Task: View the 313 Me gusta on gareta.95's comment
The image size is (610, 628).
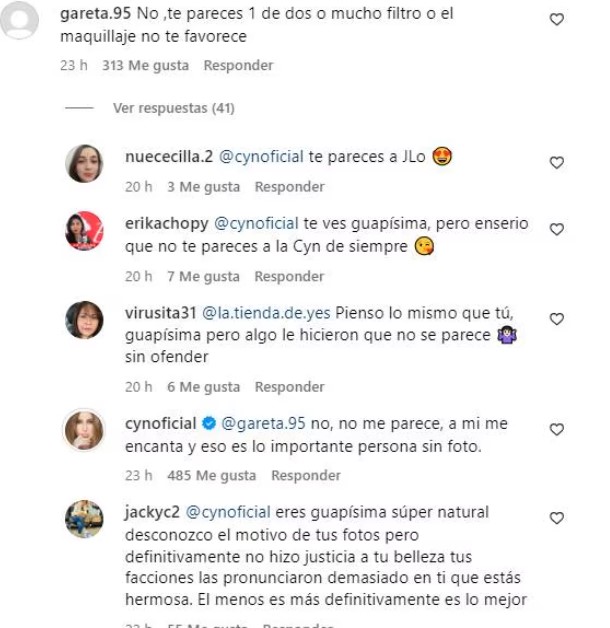Action: (146, 66)
